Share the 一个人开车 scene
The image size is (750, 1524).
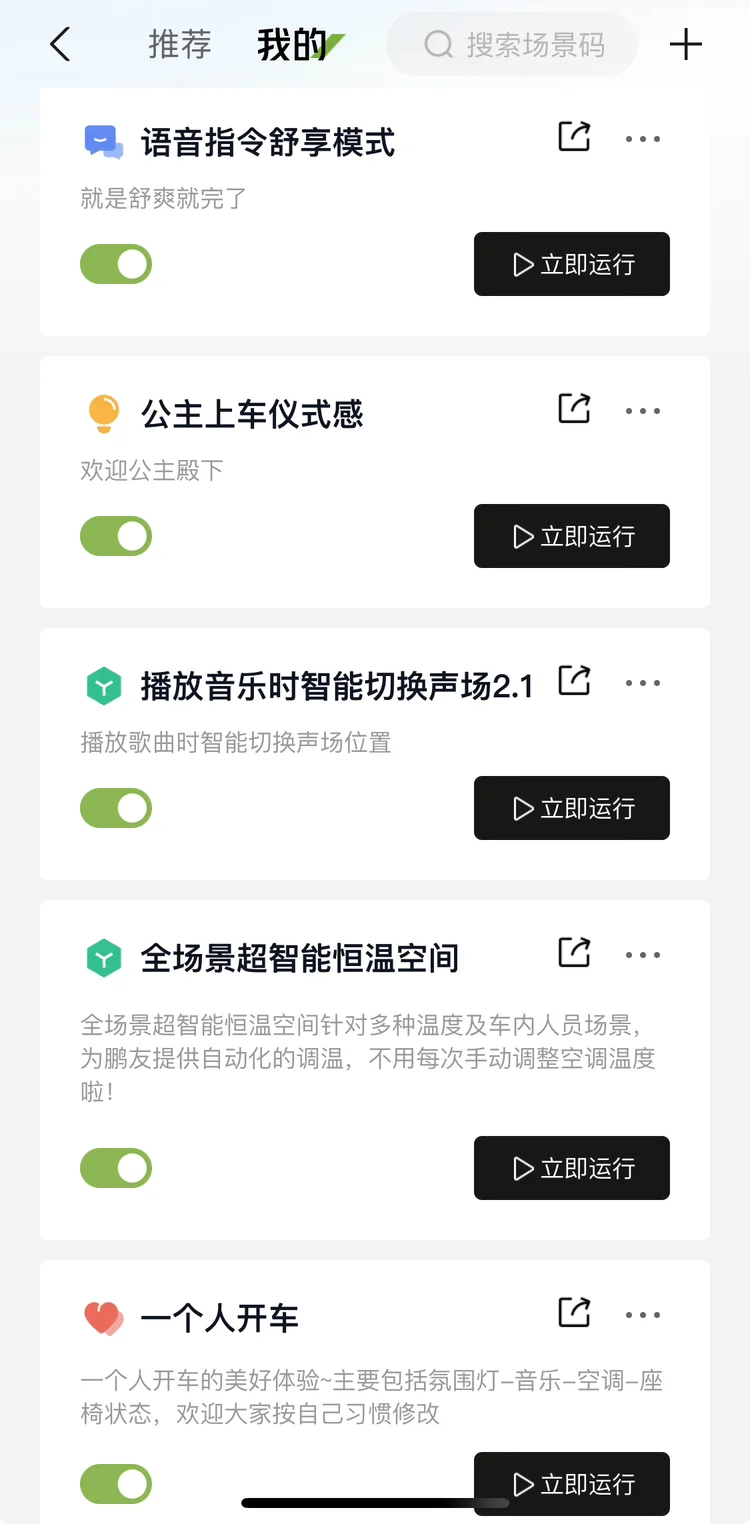[574, 1313]
